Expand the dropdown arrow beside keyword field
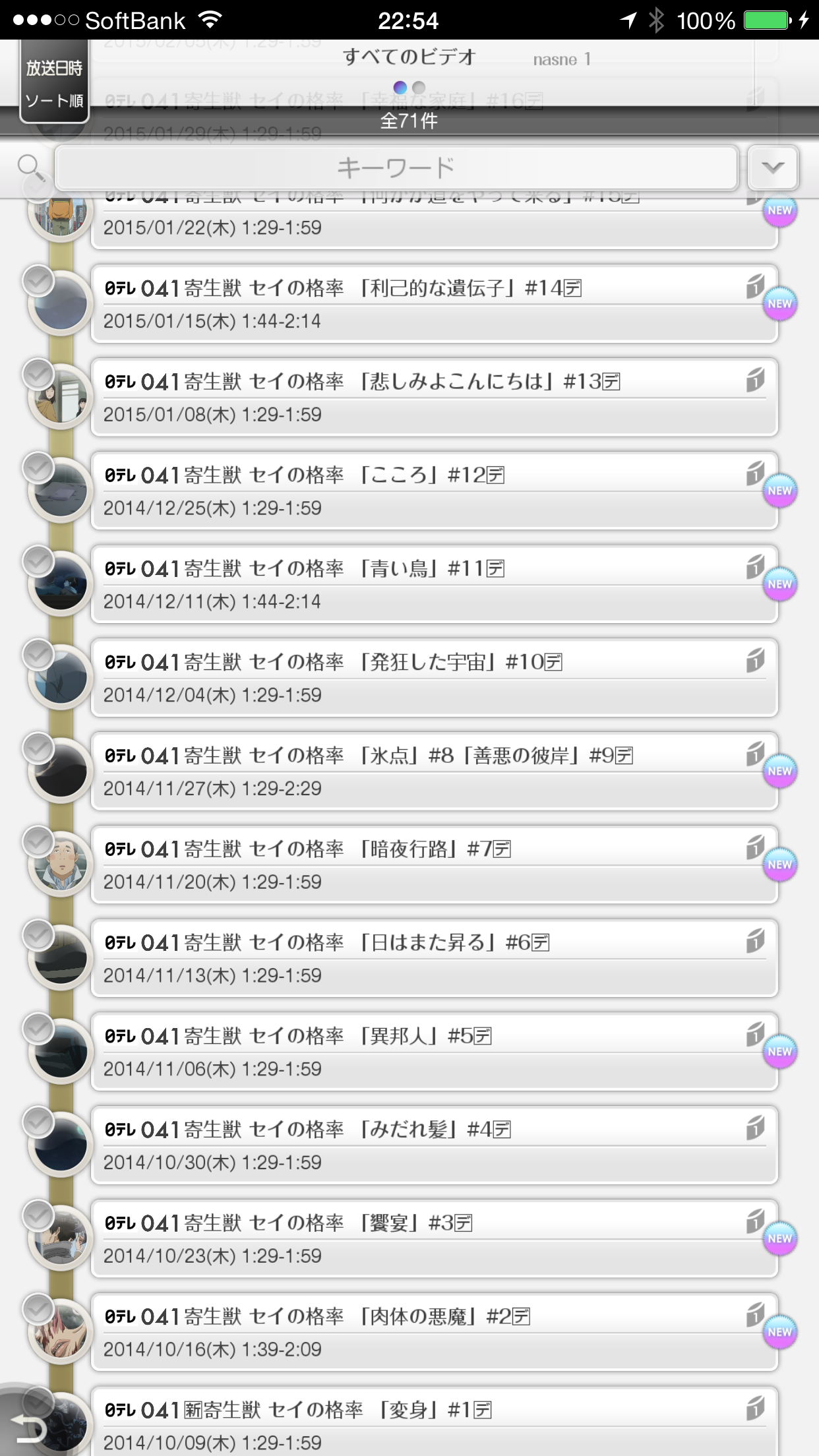Screen dimensions: 819x1456 pos(773,167)
